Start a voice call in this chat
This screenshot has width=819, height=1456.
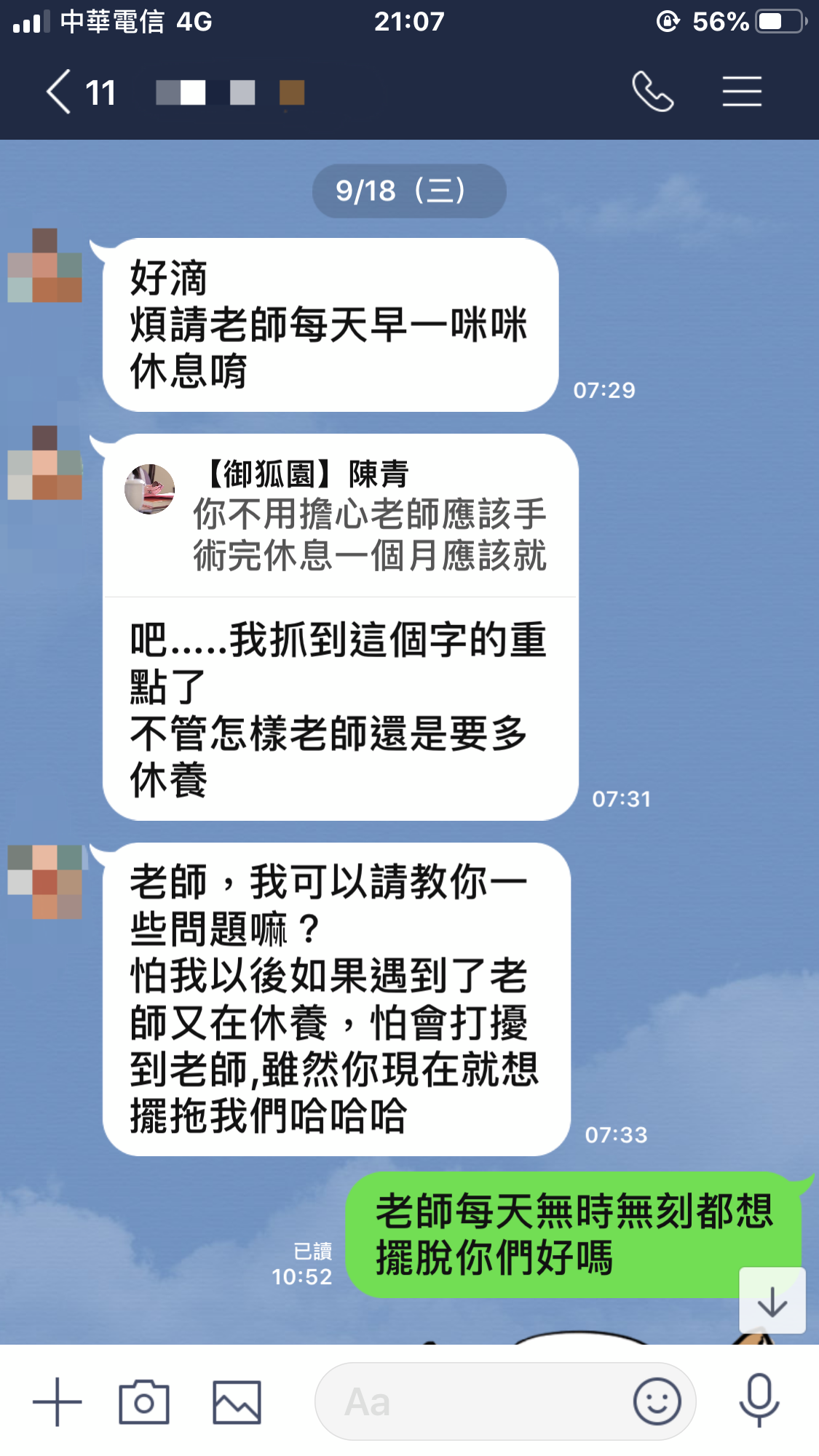click(652, 92)
